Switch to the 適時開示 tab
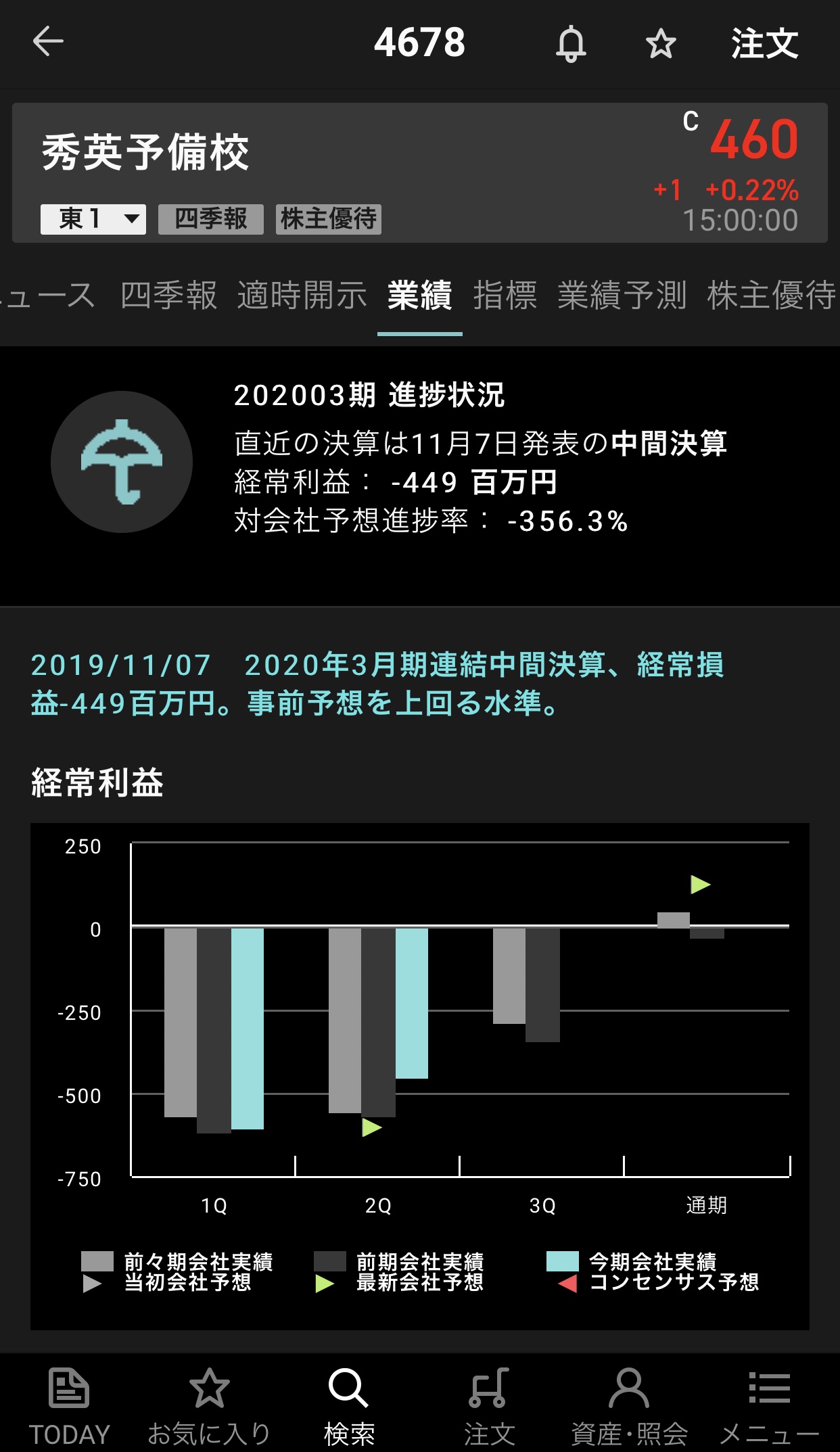840x1452 pixels. (302, 296)
